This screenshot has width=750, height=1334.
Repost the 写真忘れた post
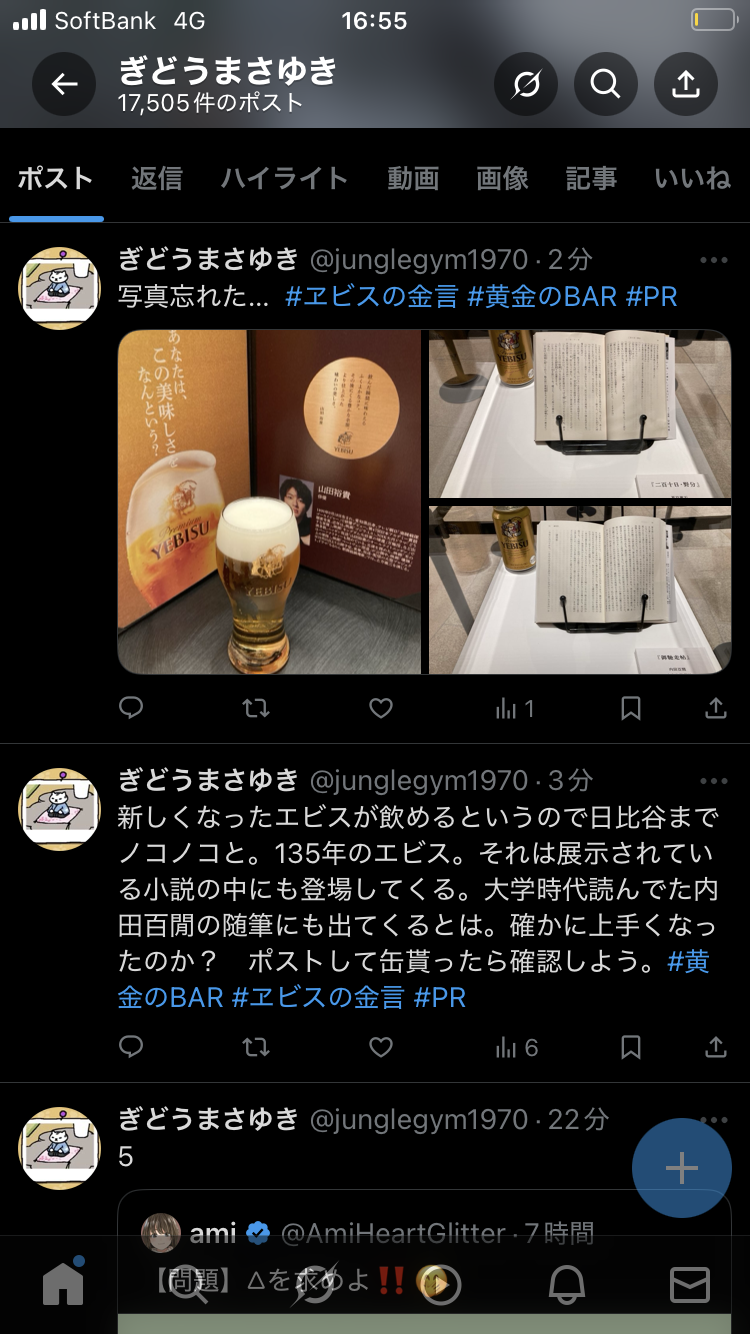pos(256,709)
